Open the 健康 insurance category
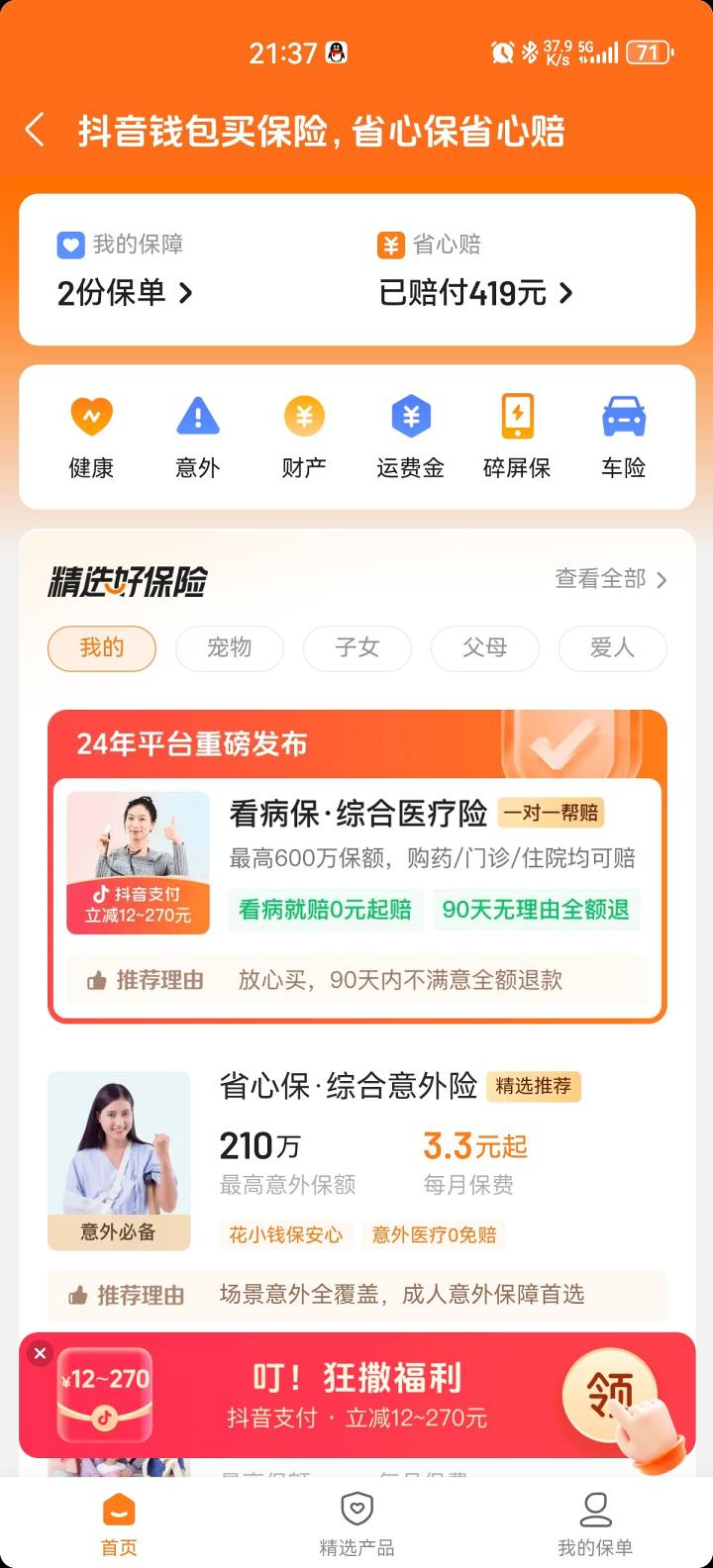713x1568 pixels. (x=91, y=437)
